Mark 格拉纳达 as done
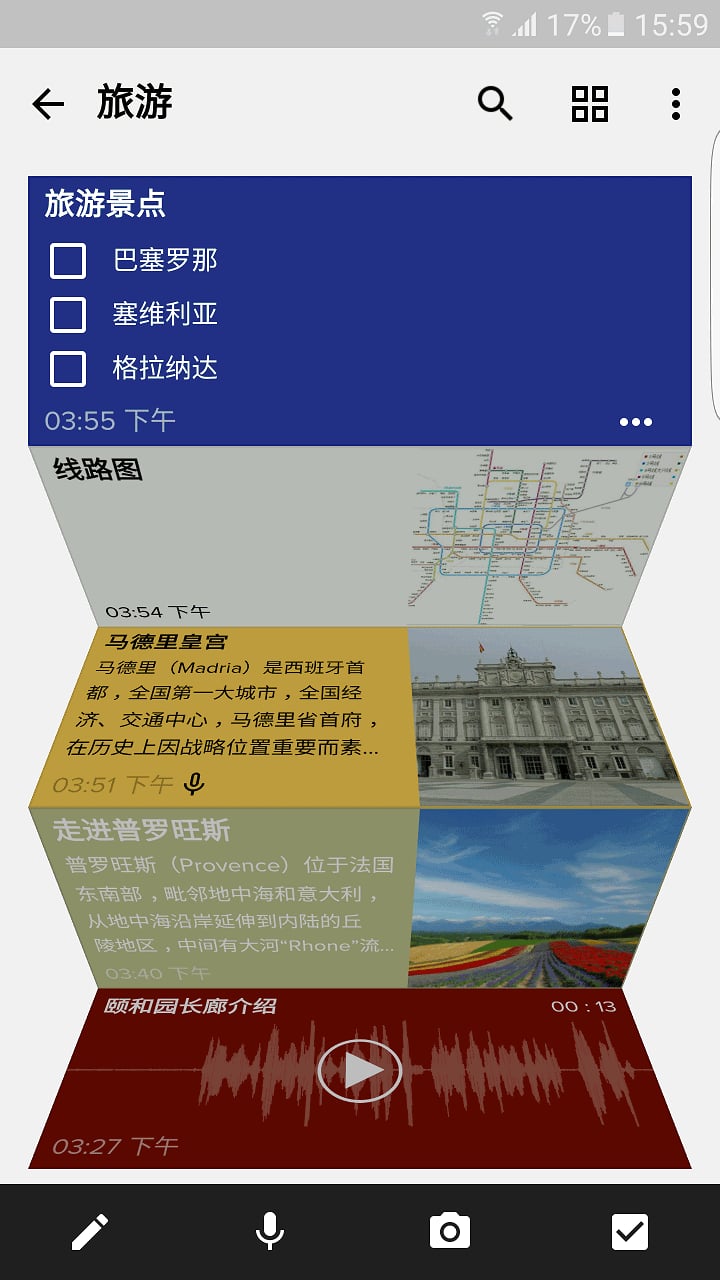This screenshot has height=1280, width=720. [x=68, y=369]
